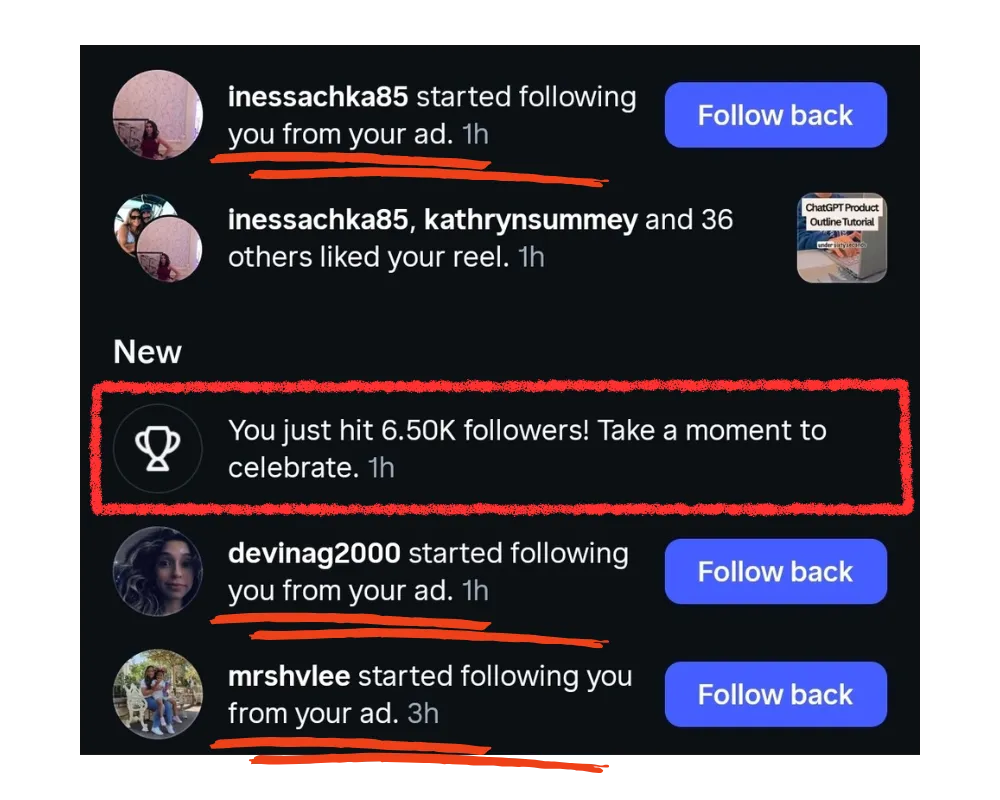Image resolution: width=1000 pixels, height=800 pixels.
Task: Open the ChatGPT Product Outline Tutorial reel thumbnail
Action: click(842, 238)
